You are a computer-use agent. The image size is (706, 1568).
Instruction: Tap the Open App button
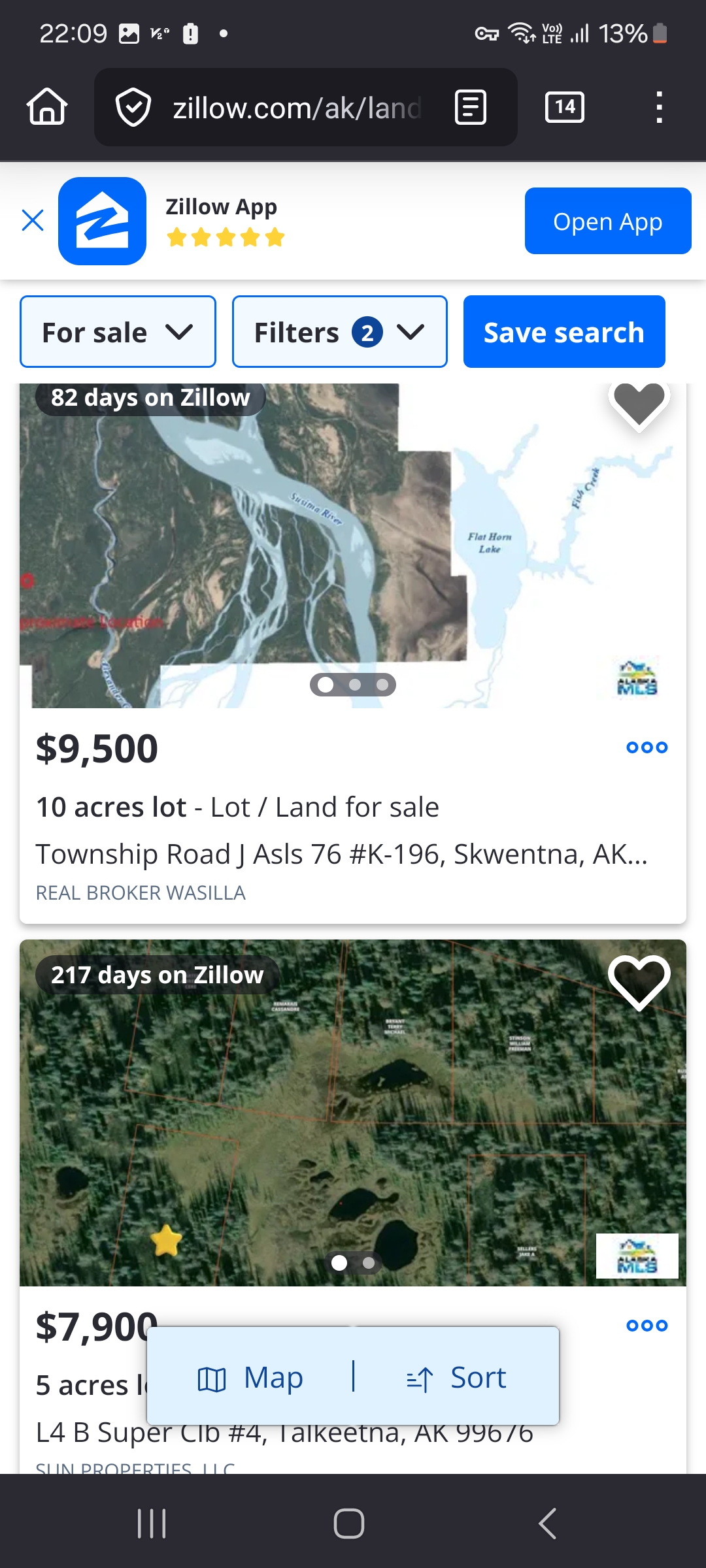[607, 221]
